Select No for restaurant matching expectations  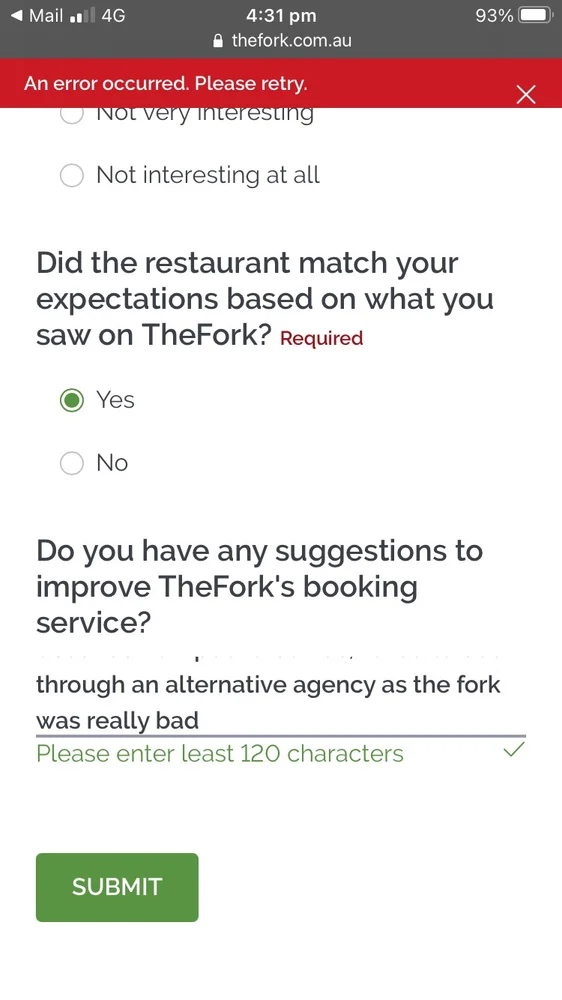[x=72, y=463]
